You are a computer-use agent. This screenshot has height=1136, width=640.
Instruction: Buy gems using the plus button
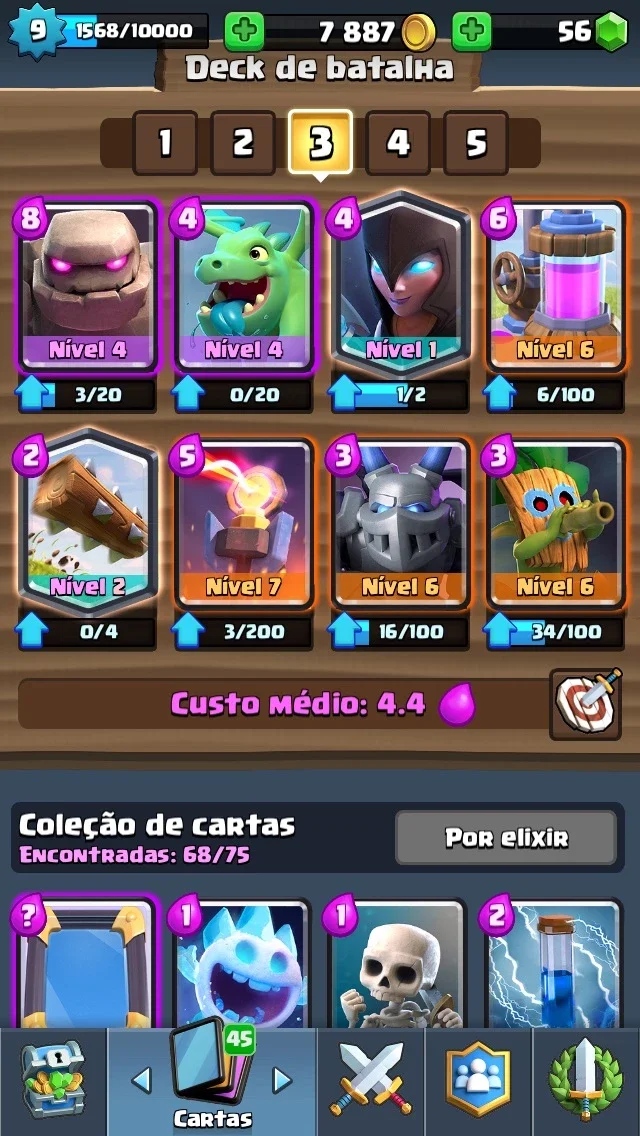coord(472,32)
